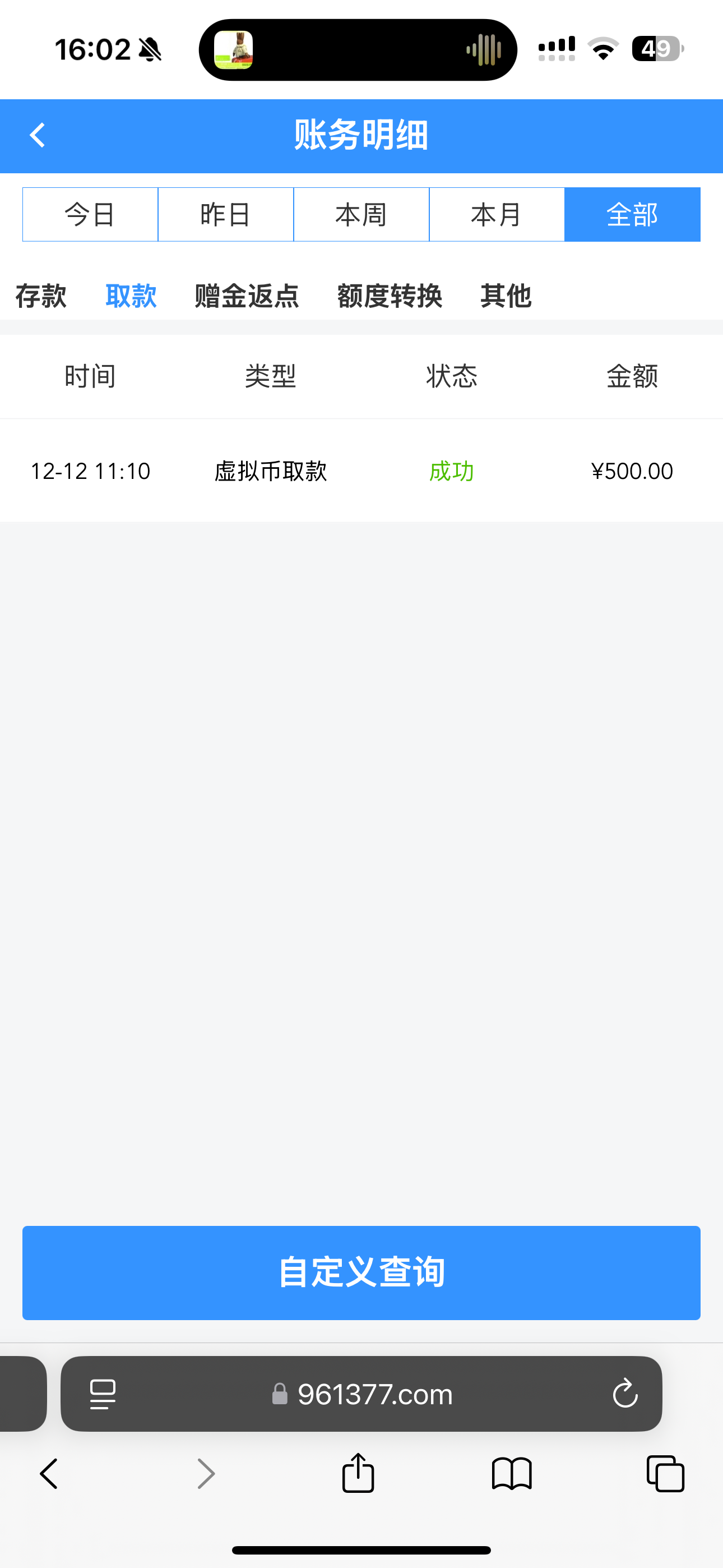
Task: Tap the 自定义查询 button
Action: [x=361, y=1273]
